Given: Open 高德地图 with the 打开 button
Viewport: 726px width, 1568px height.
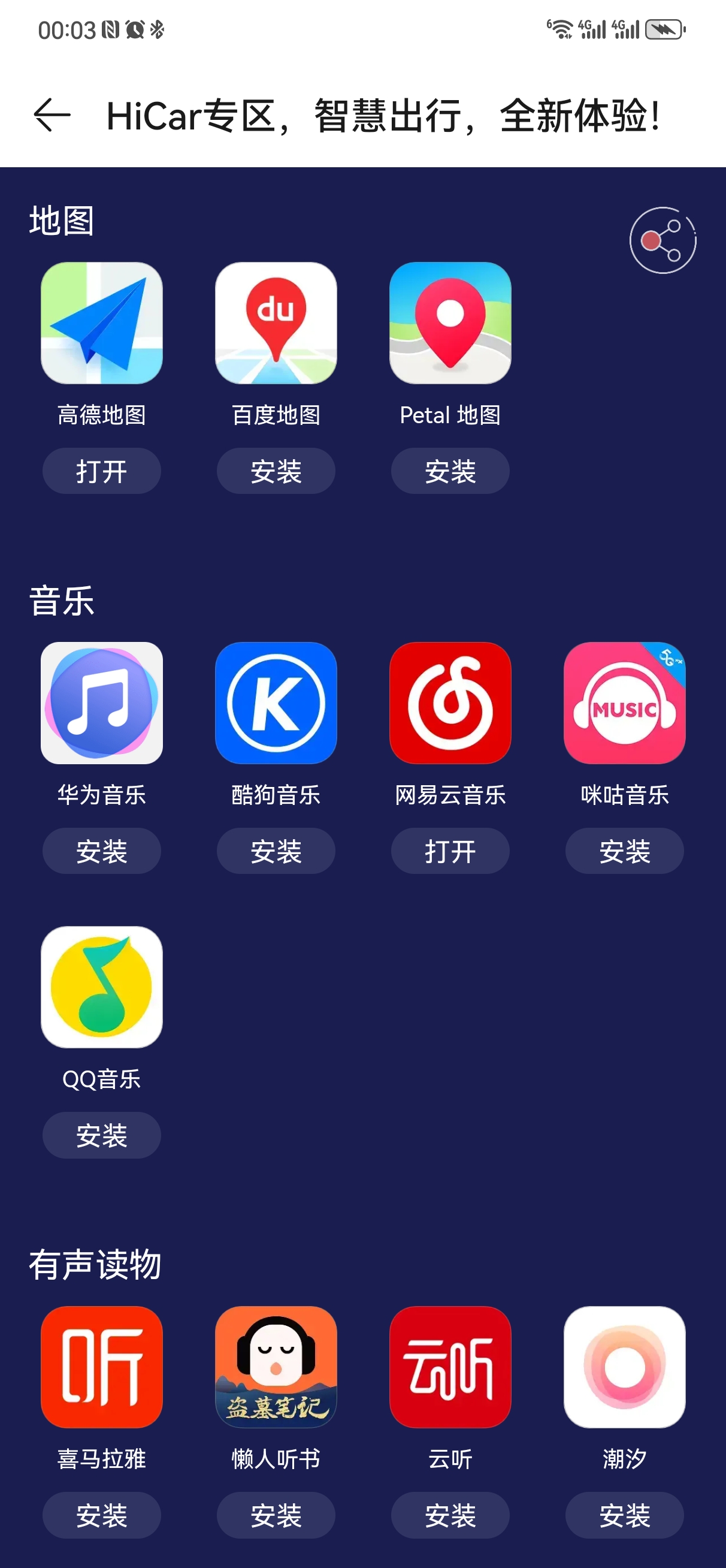Looking at the screenshot, I should coord(102,471).
